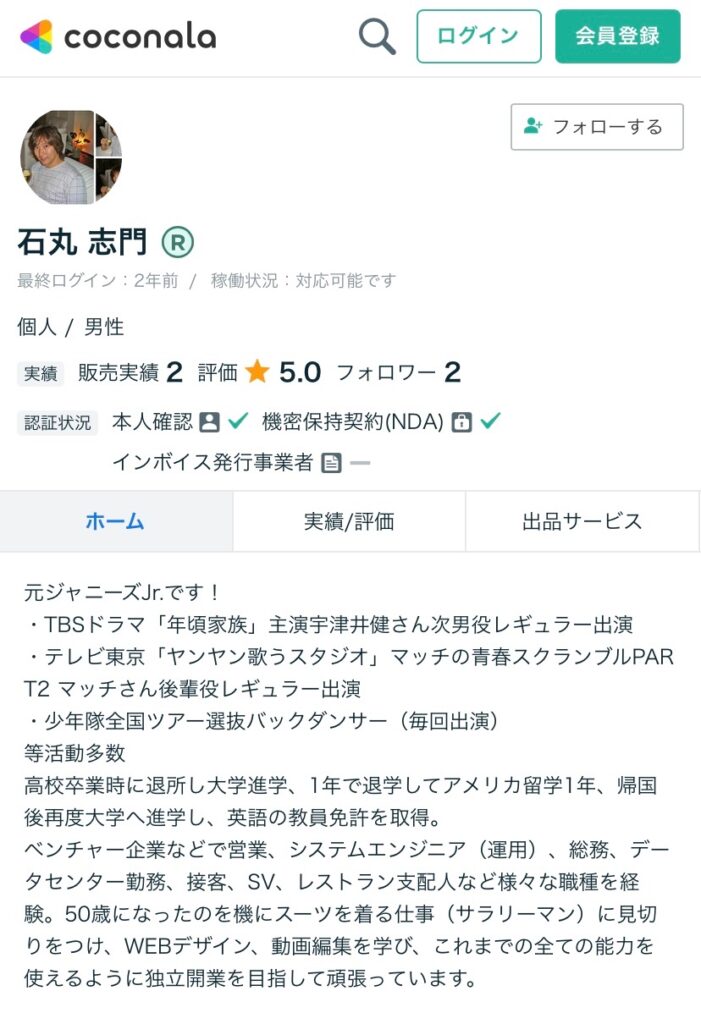The image size is (701, 1024).
Task: Switch to the 出品サービス tab
Action: [x=582, y=521]
